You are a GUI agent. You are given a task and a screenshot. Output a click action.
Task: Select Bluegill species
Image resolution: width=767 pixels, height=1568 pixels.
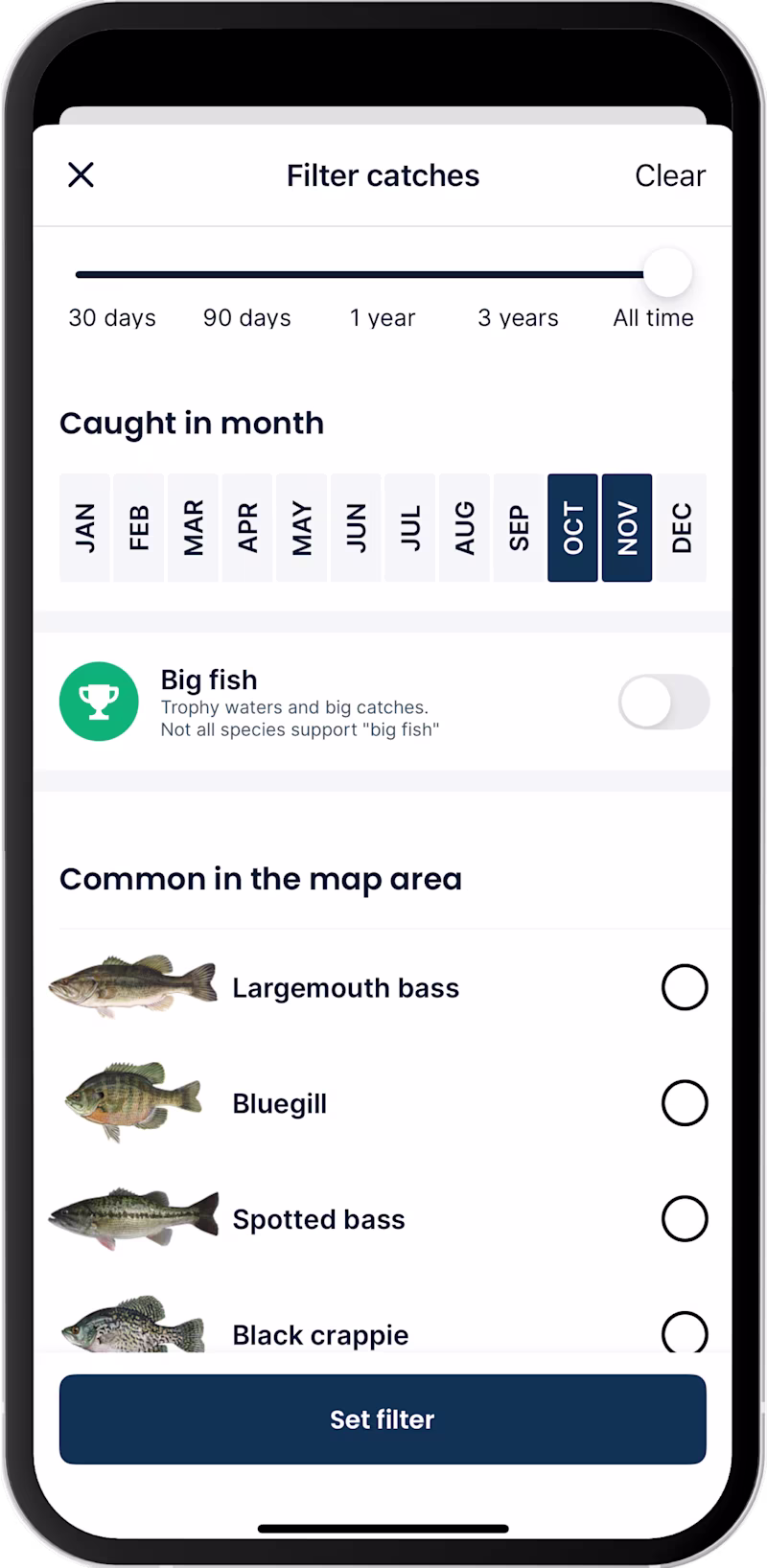[685, 1103]
